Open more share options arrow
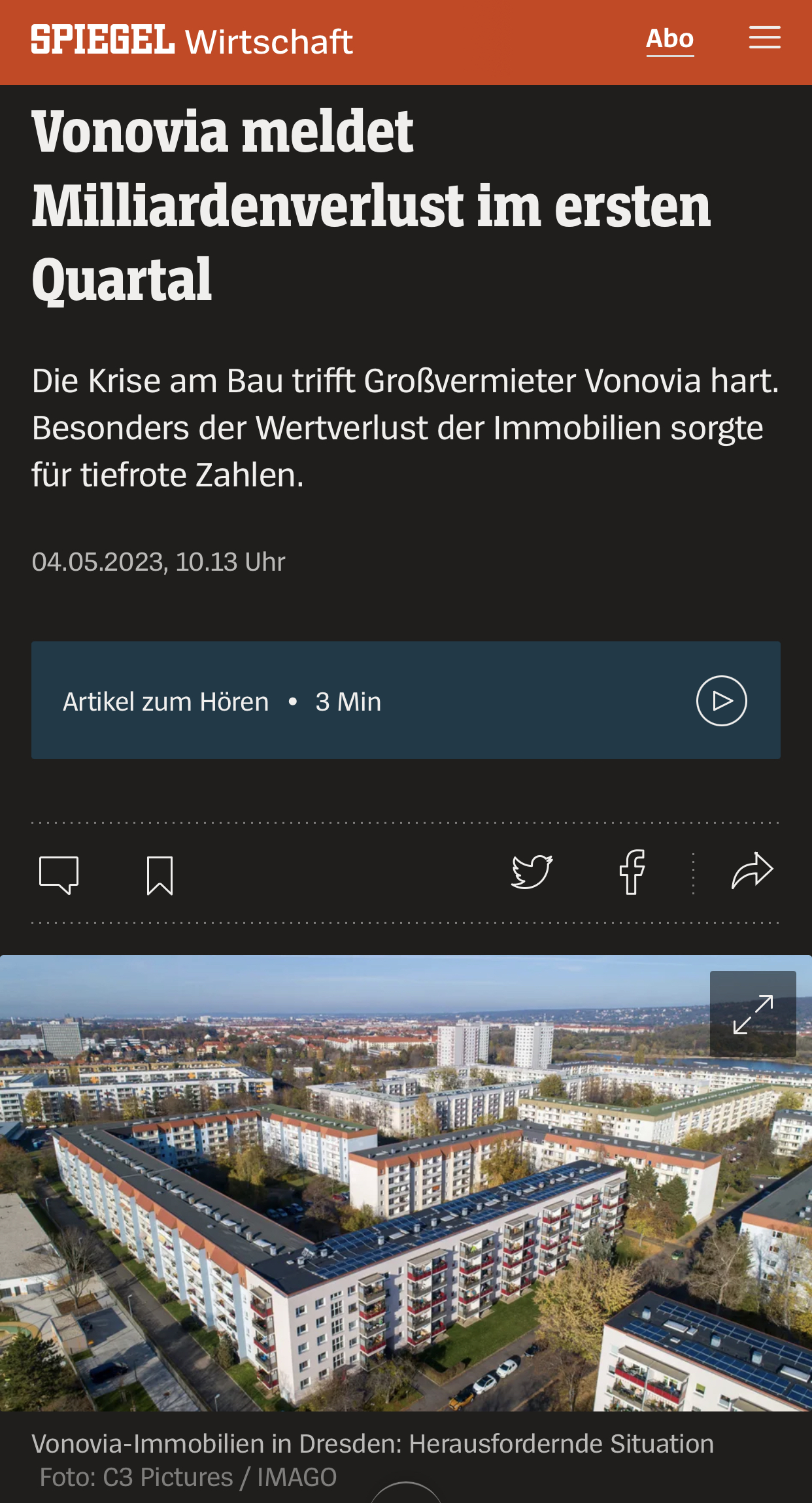This screenshot has height=1503, width=812. point(752,871)
